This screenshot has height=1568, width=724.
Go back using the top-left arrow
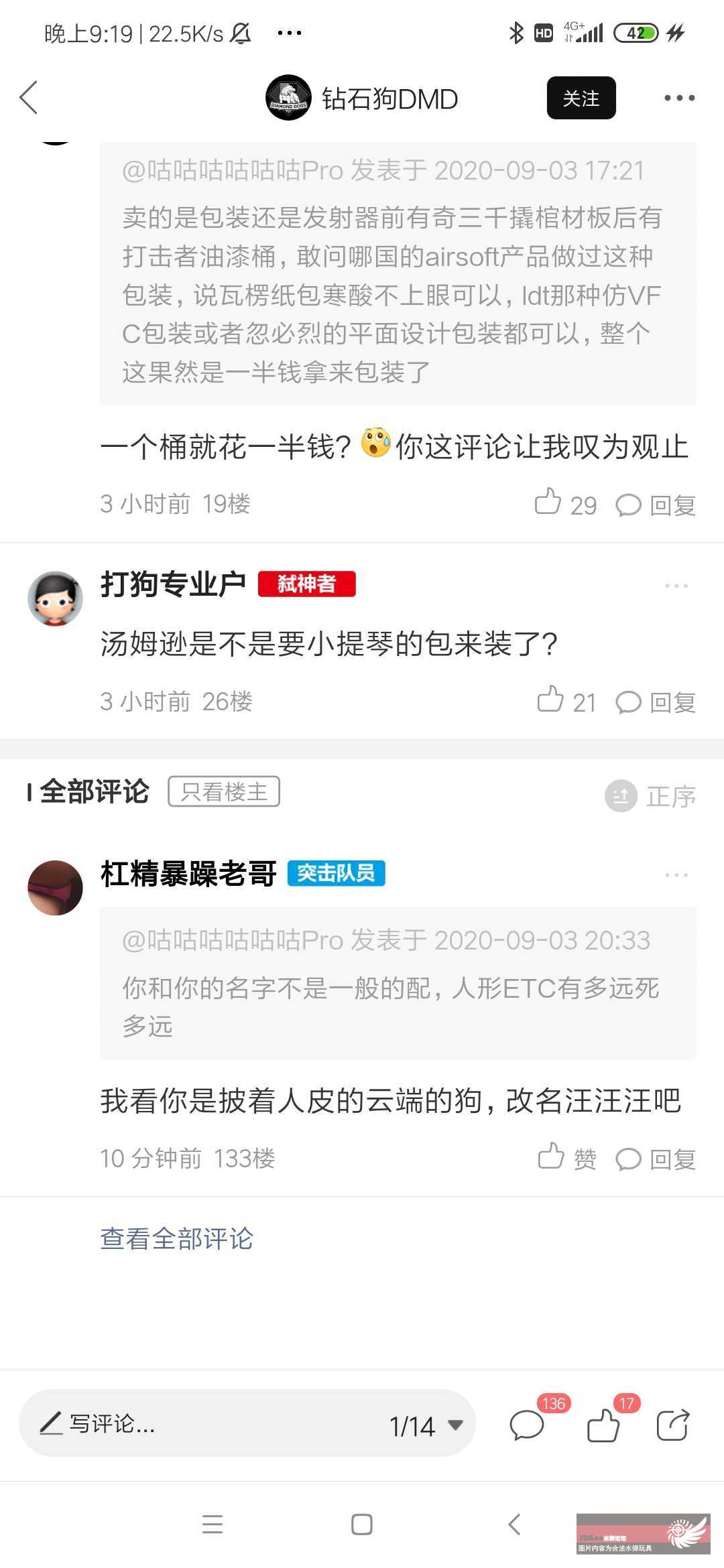pyautogui.click(x=28, y=98)
